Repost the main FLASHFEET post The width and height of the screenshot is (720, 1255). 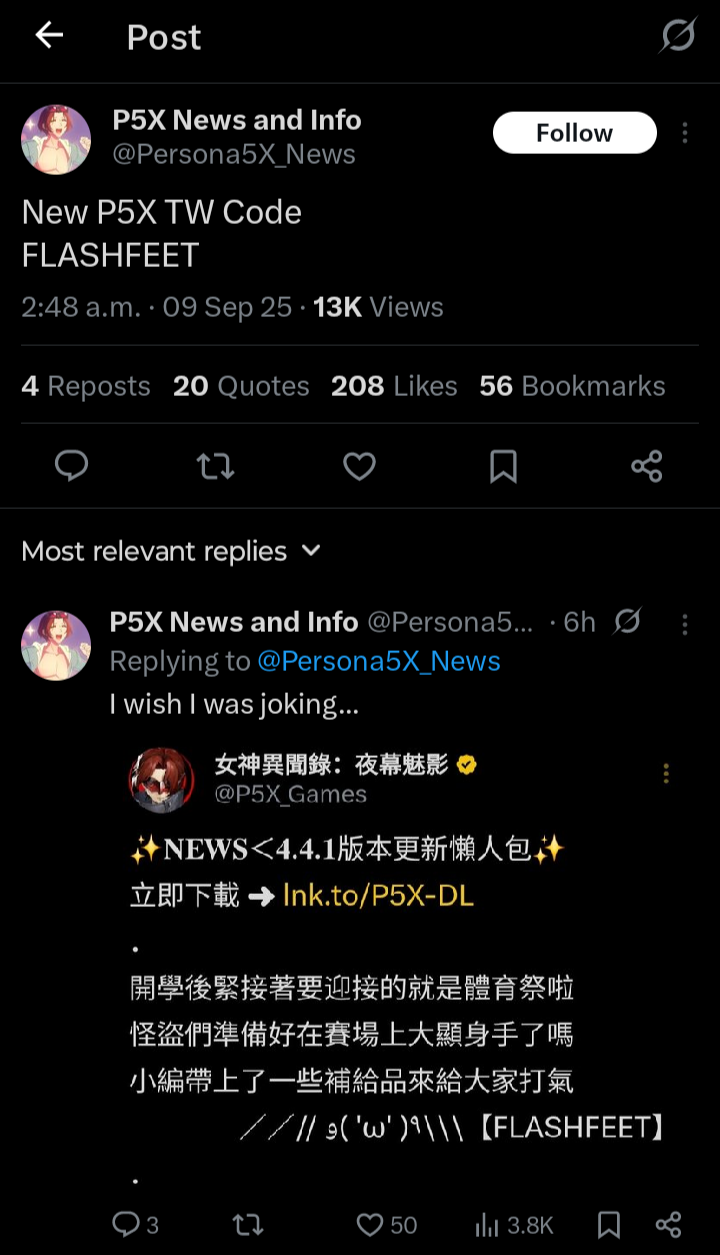215,465
